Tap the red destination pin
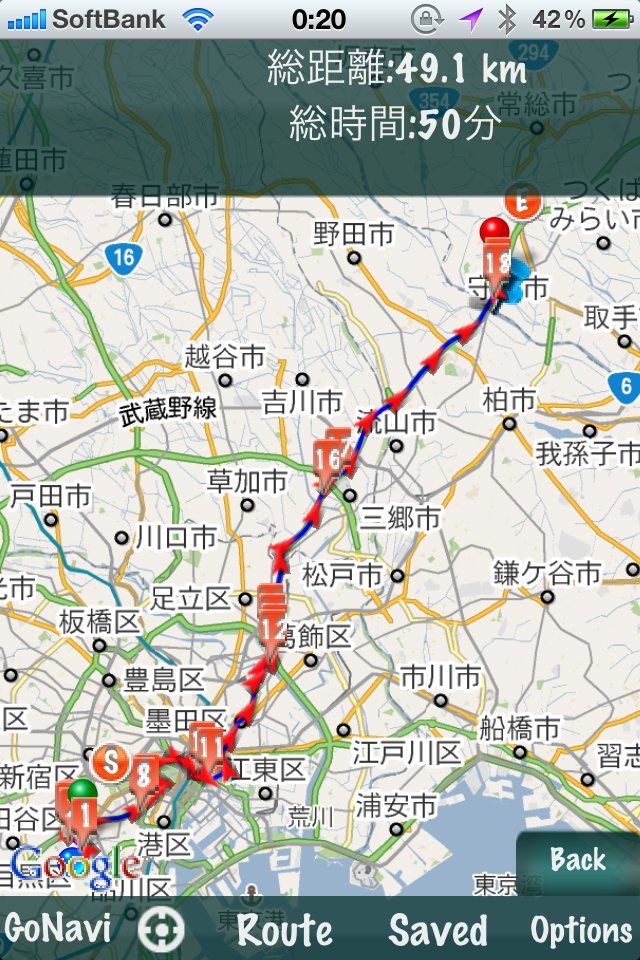This screenshot has width=640, height=960. 495,232
